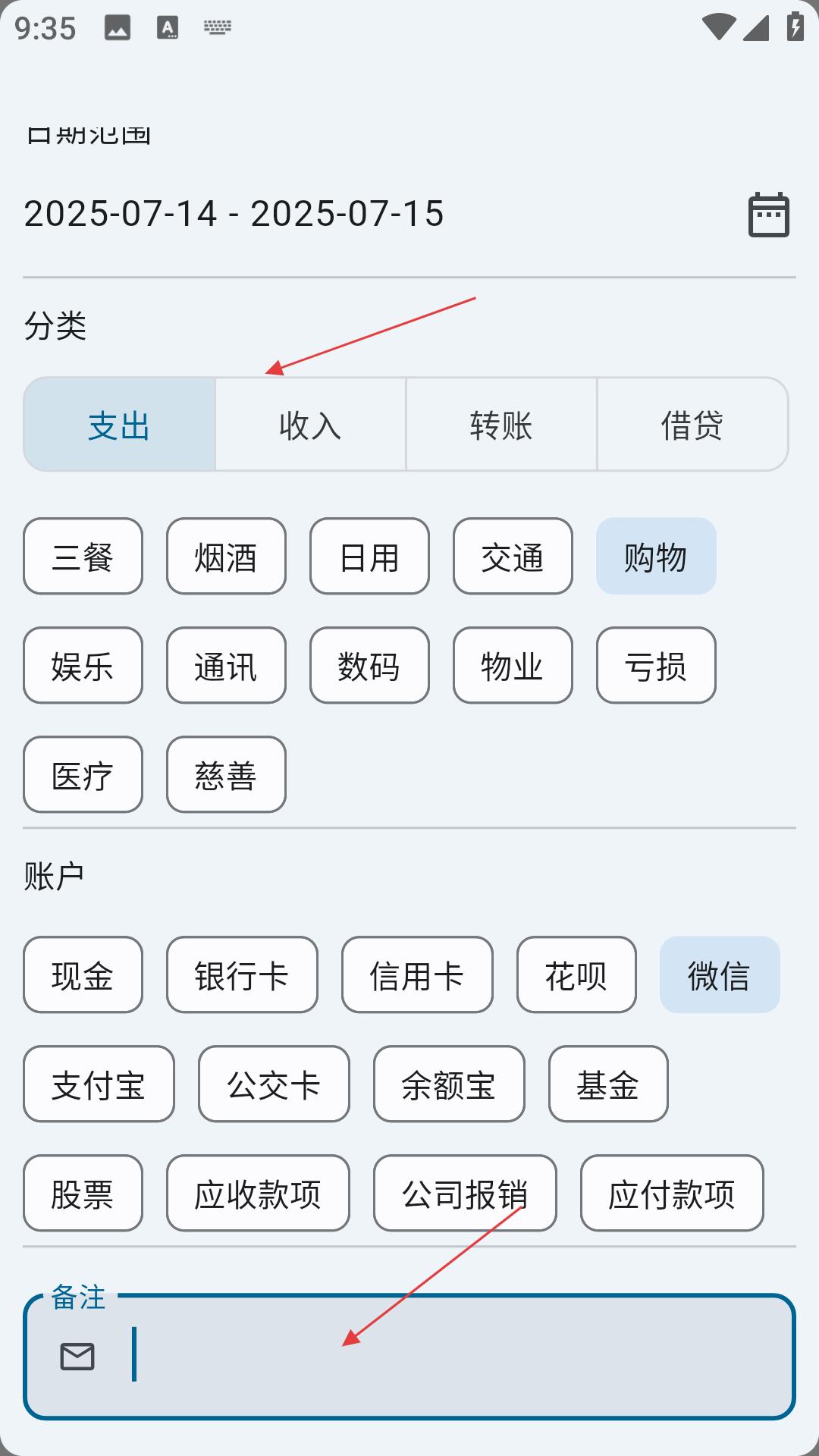Select the 三餐 category chip
This screenshot has height=1456, width=819.
83,557
